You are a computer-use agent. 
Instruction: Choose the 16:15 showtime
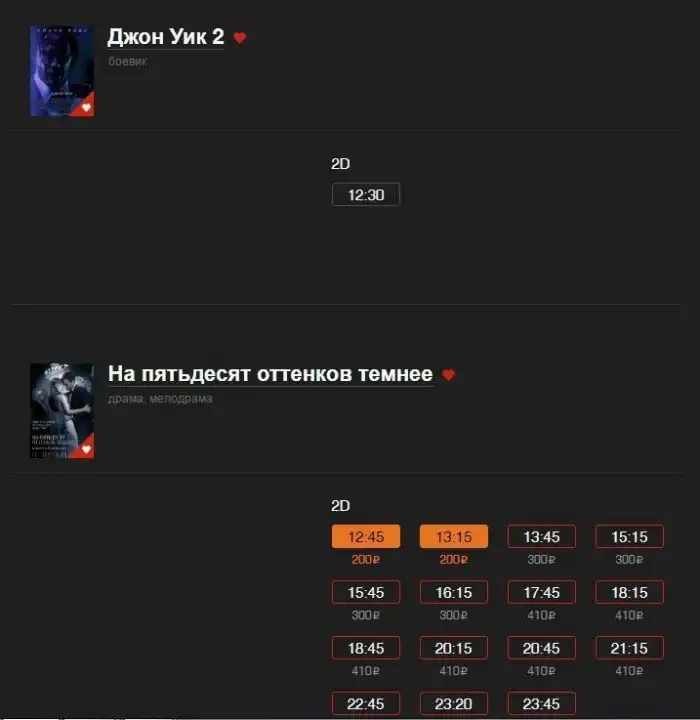(x=453, y=592)
